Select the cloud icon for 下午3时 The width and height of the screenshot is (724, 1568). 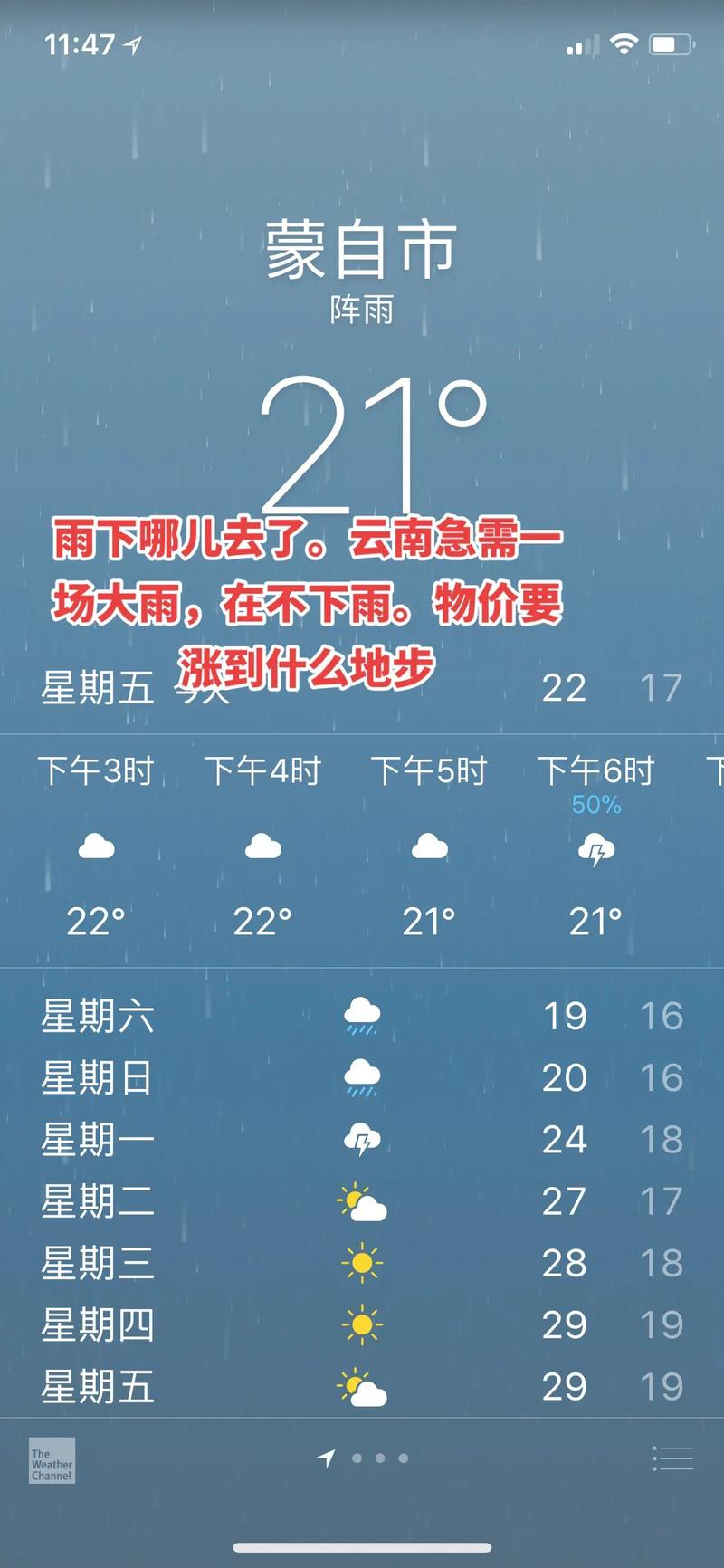[x=96, y=846]
